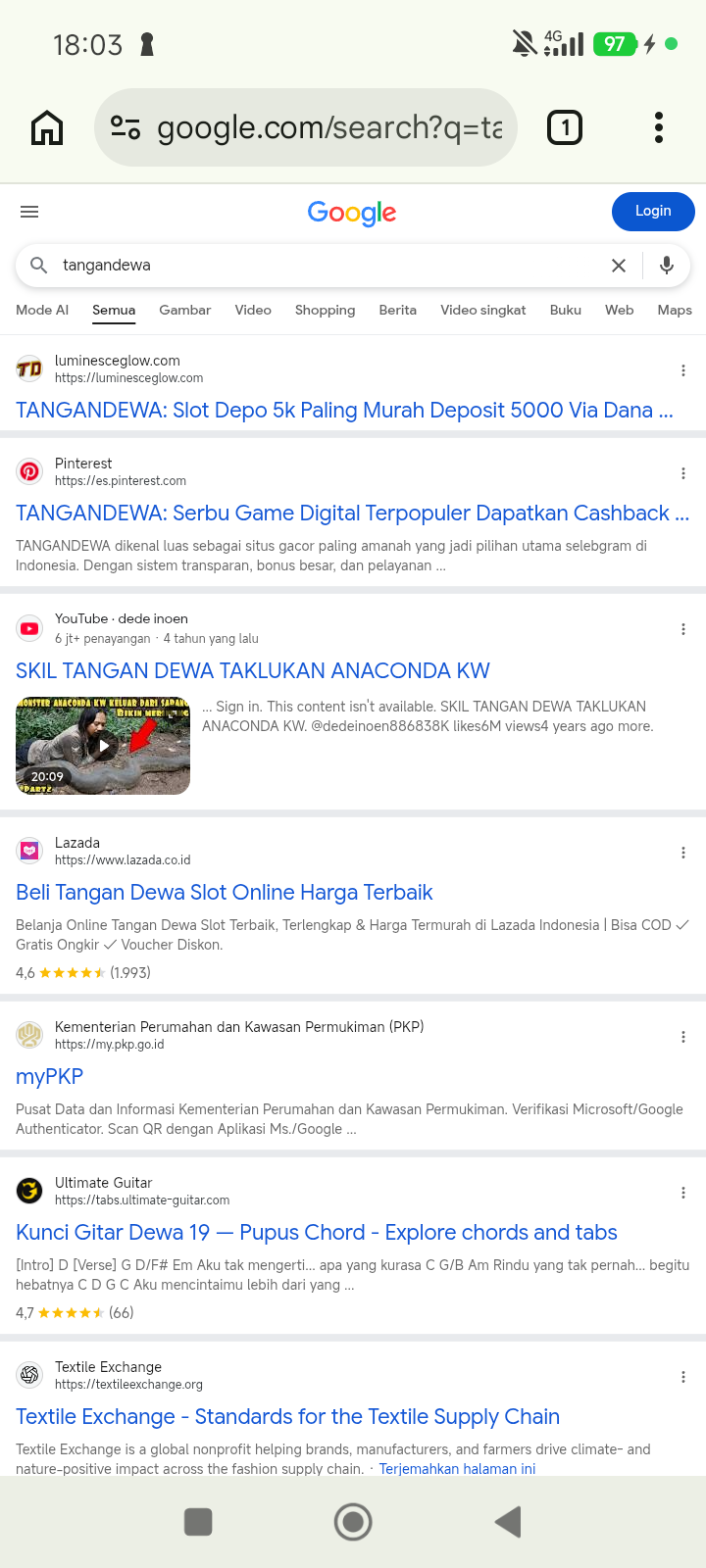Switch to the Shopping tab
This screenshot has height=1568, width=706.
point(326,310)
